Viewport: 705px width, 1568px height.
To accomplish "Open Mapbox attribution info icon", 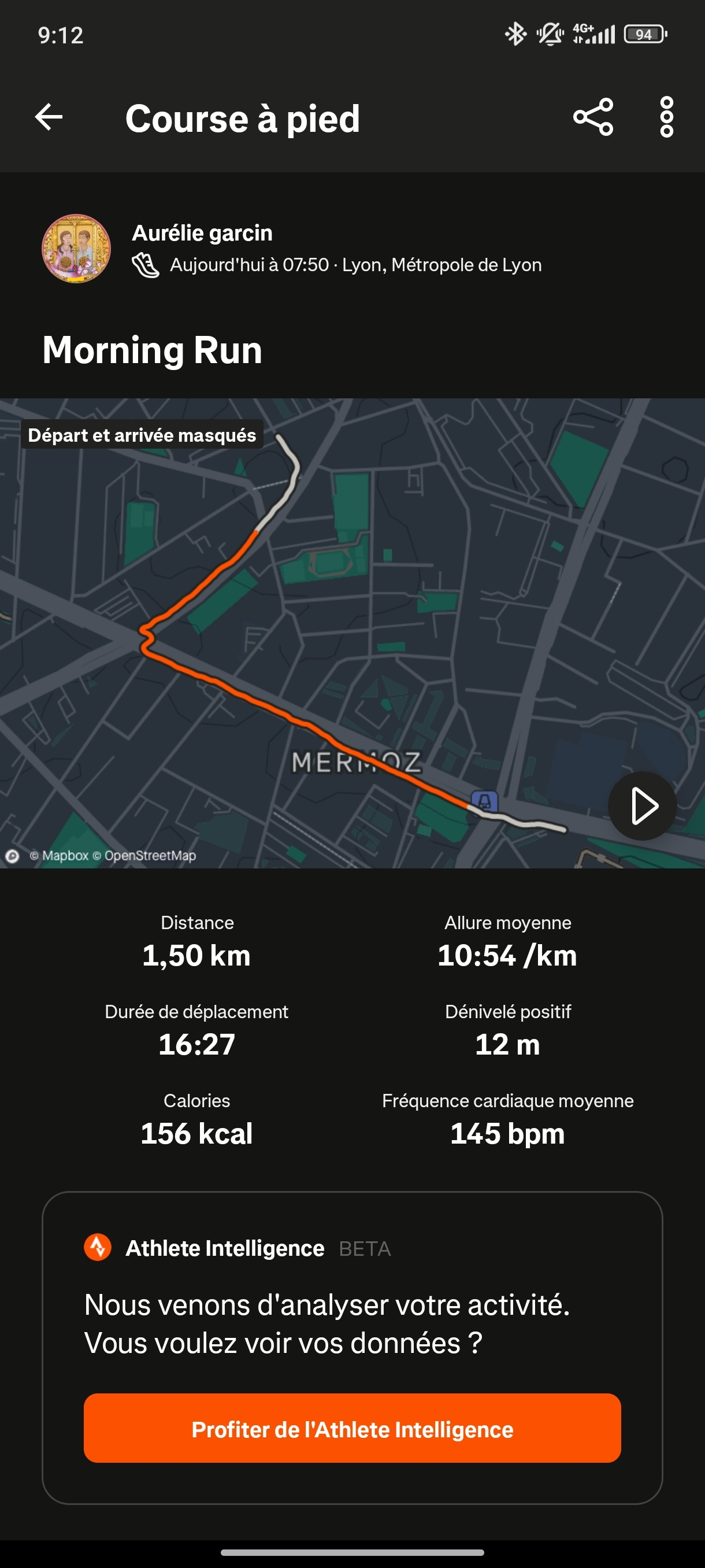I will pyautogui.click(x=12, y=856).
